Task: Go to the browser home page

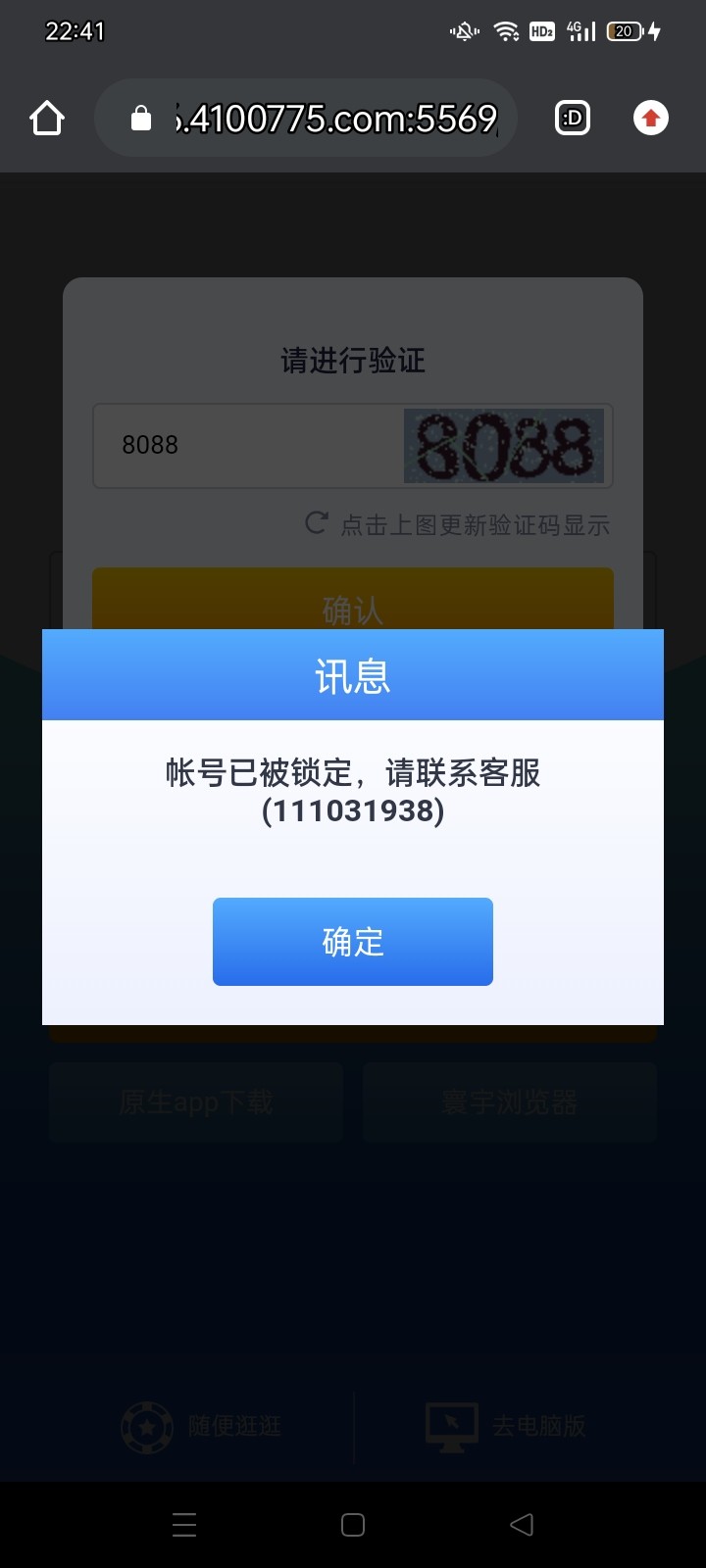Action: (x=47, y=119)
